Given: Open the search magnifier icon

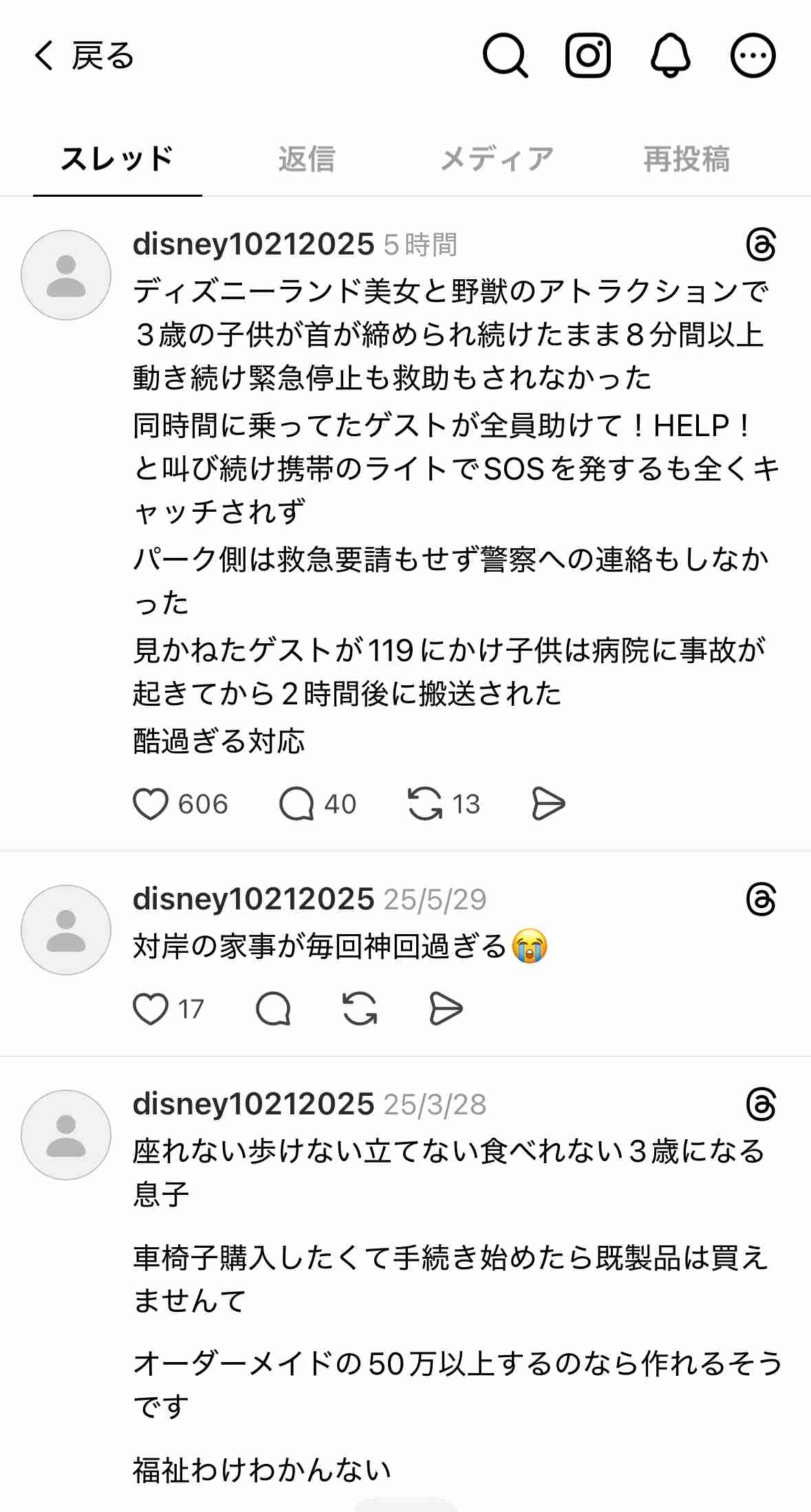Looking at the screenshot, I should click(x=505, y=56).
